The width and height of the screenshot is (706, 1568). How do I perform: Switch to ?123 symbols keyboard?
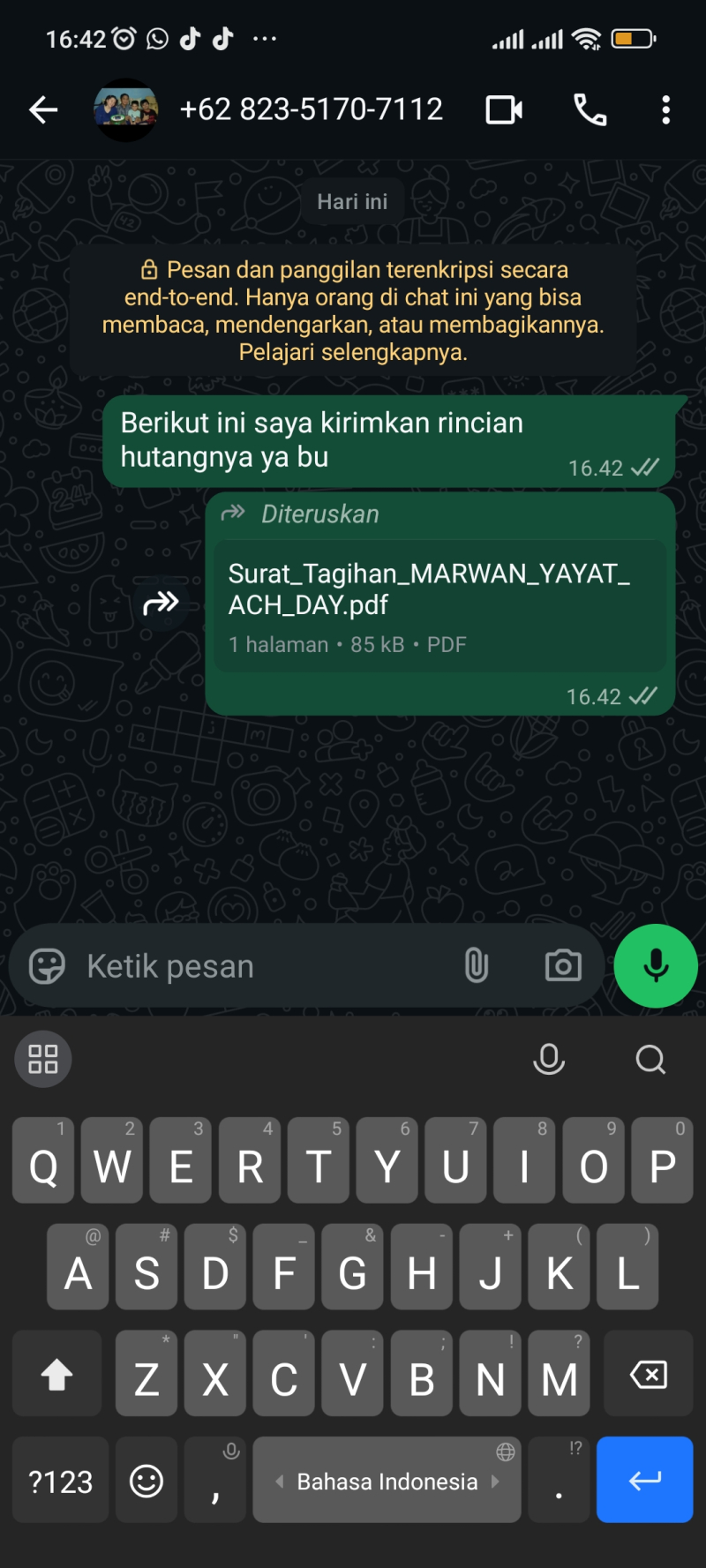pyautogui.click(x=59, y=1480)
